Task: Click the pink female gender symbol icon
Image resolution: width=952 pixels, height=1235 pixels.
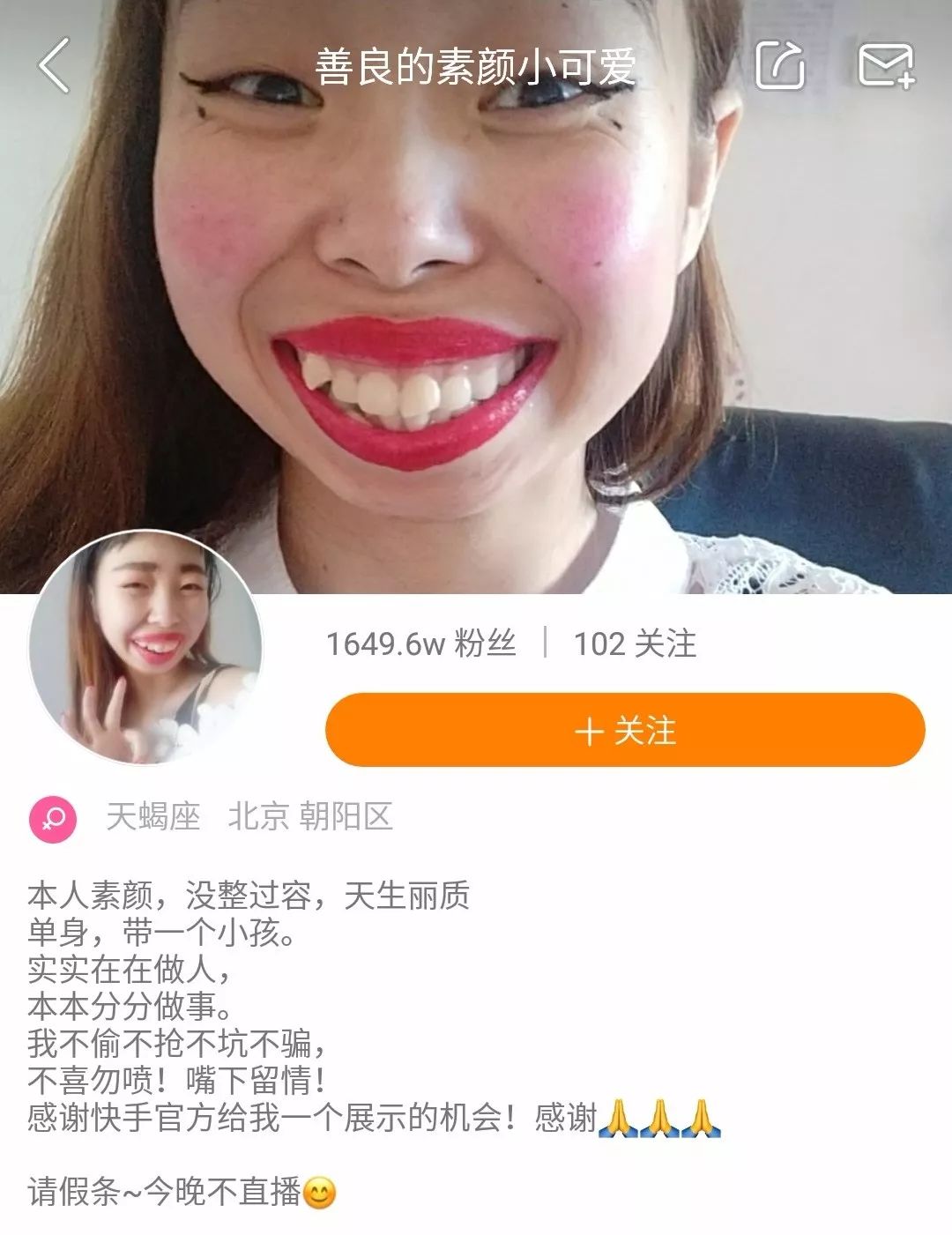Action: click(x=55, y=818)
